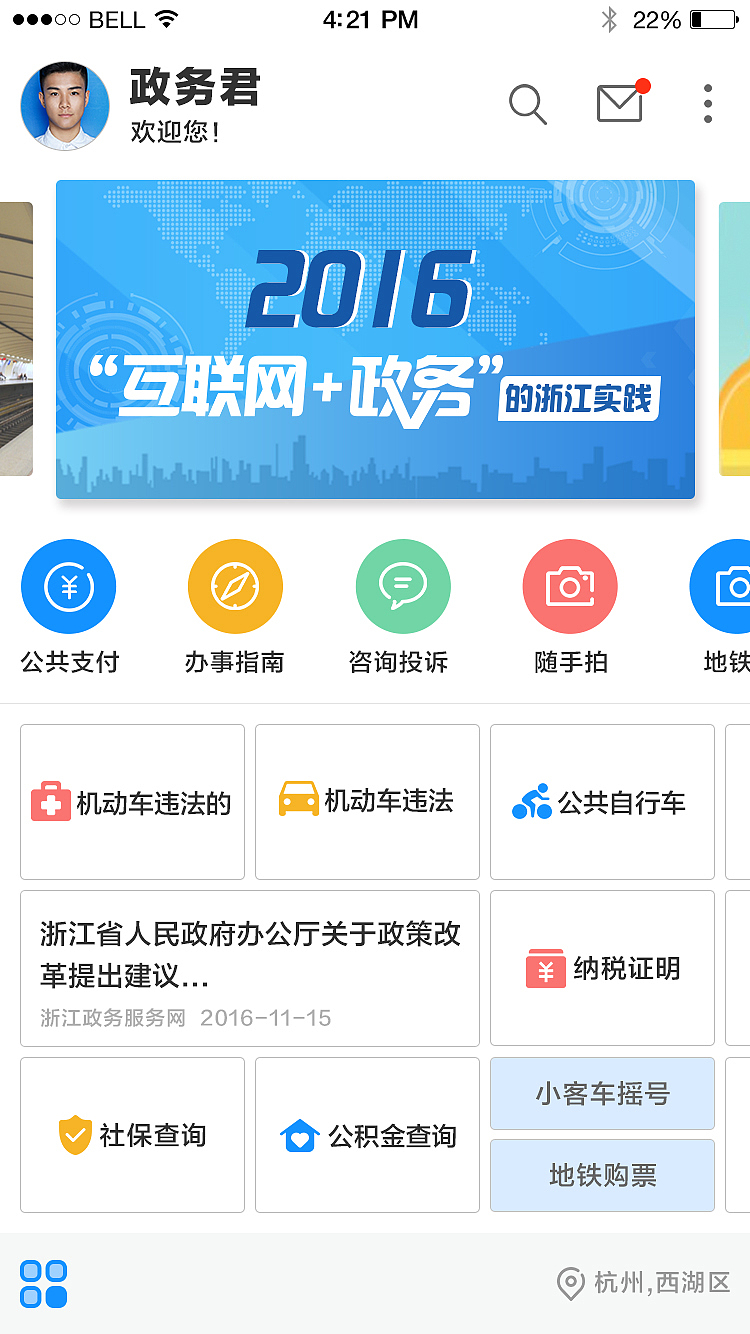Tap the 随手拍 red camera icon
Image resolution: width=750 pixels, height=1334 pixels.
tap(570, 586)
